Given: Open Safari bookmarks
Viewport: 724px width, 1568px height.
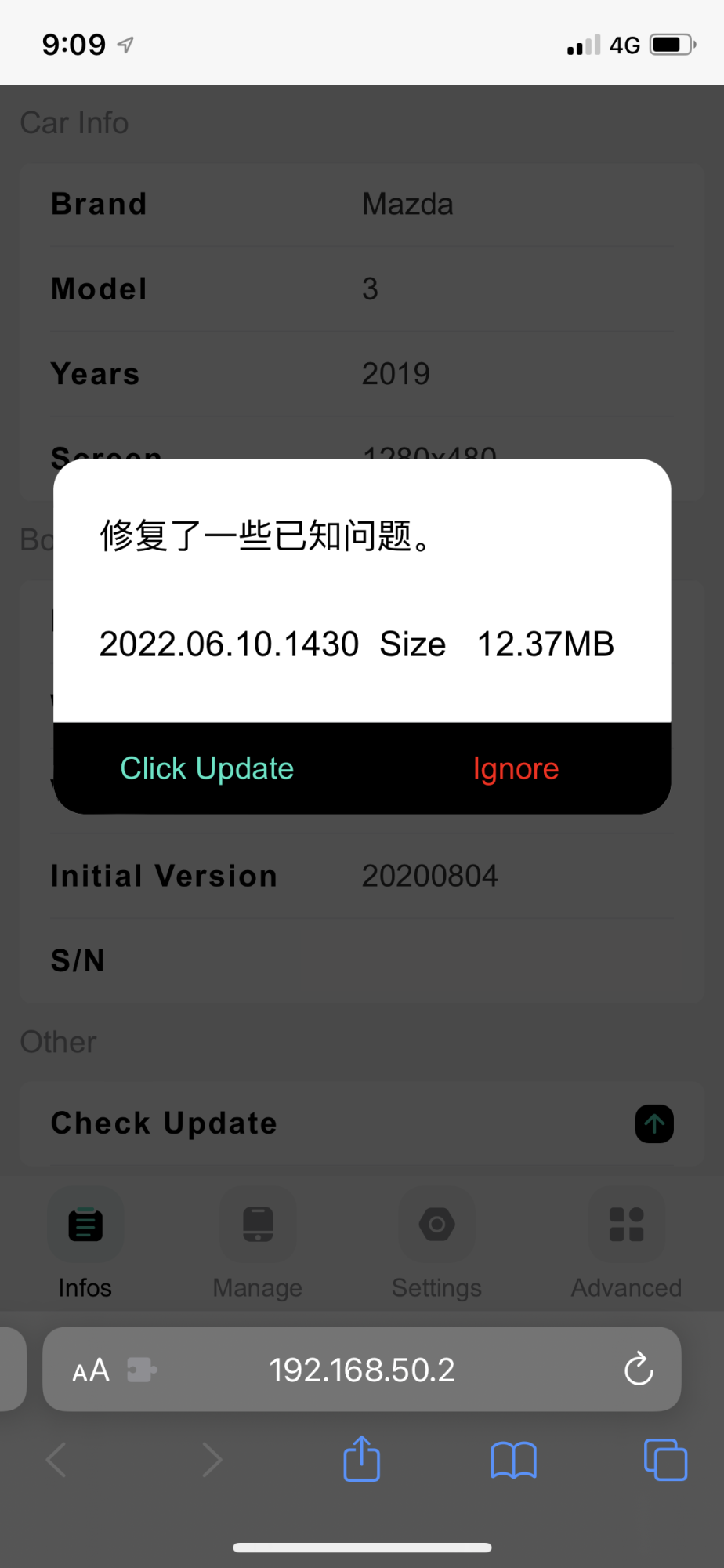Looking at the screenshot, I should point(513,1460).
